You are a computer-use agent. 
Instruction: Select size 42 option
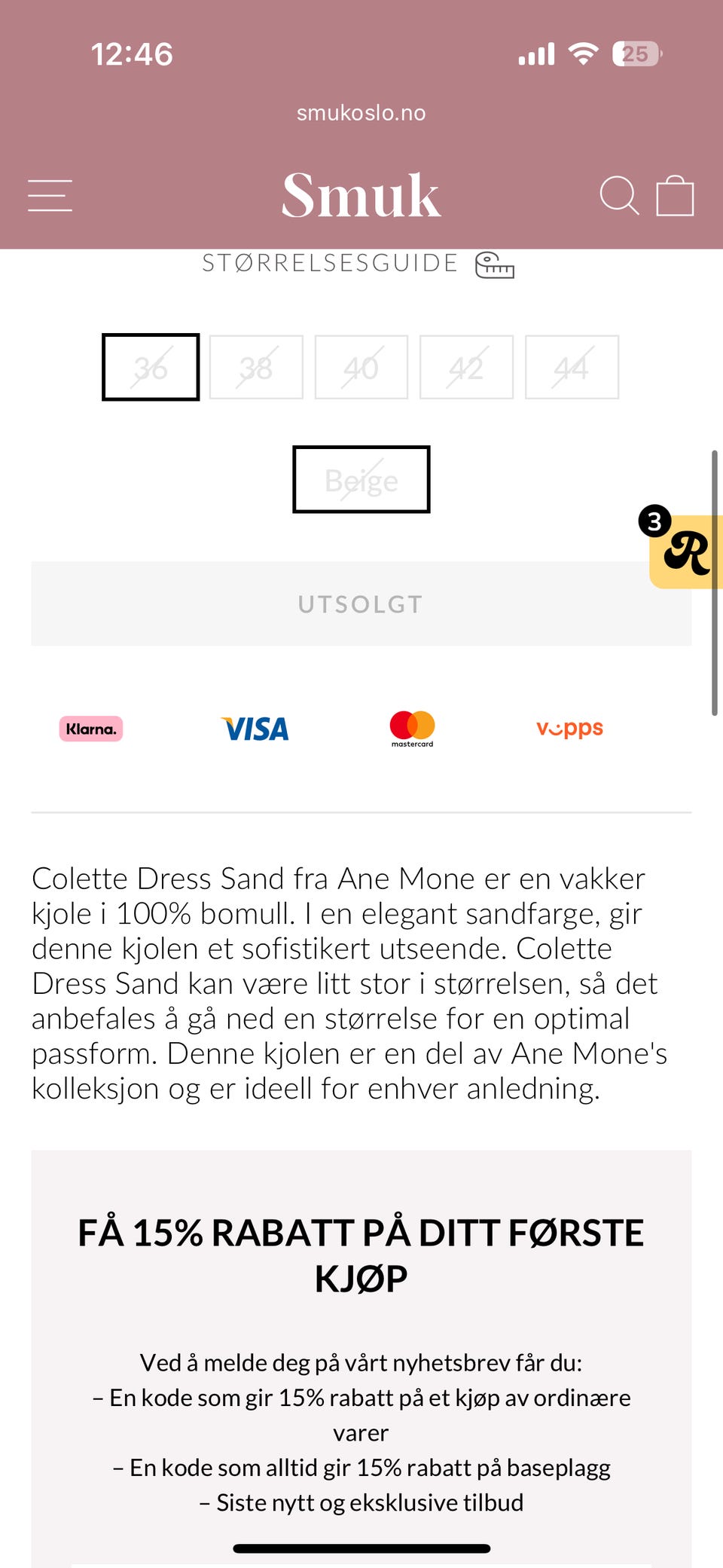(467, 367)
